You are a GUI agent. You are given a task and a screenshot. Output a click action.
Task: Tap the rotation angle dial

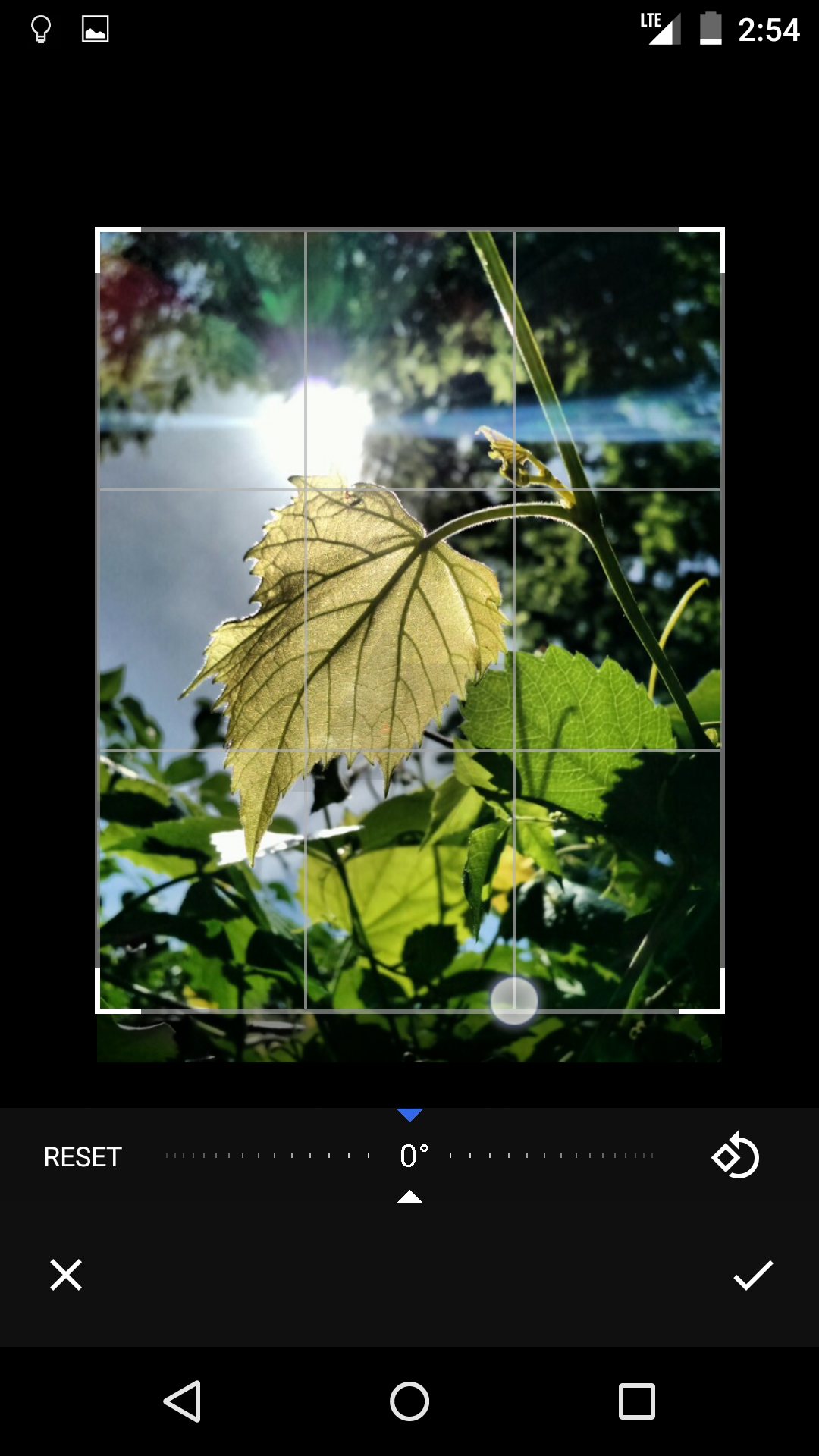pyautogui.click(x=410, y=1156)
